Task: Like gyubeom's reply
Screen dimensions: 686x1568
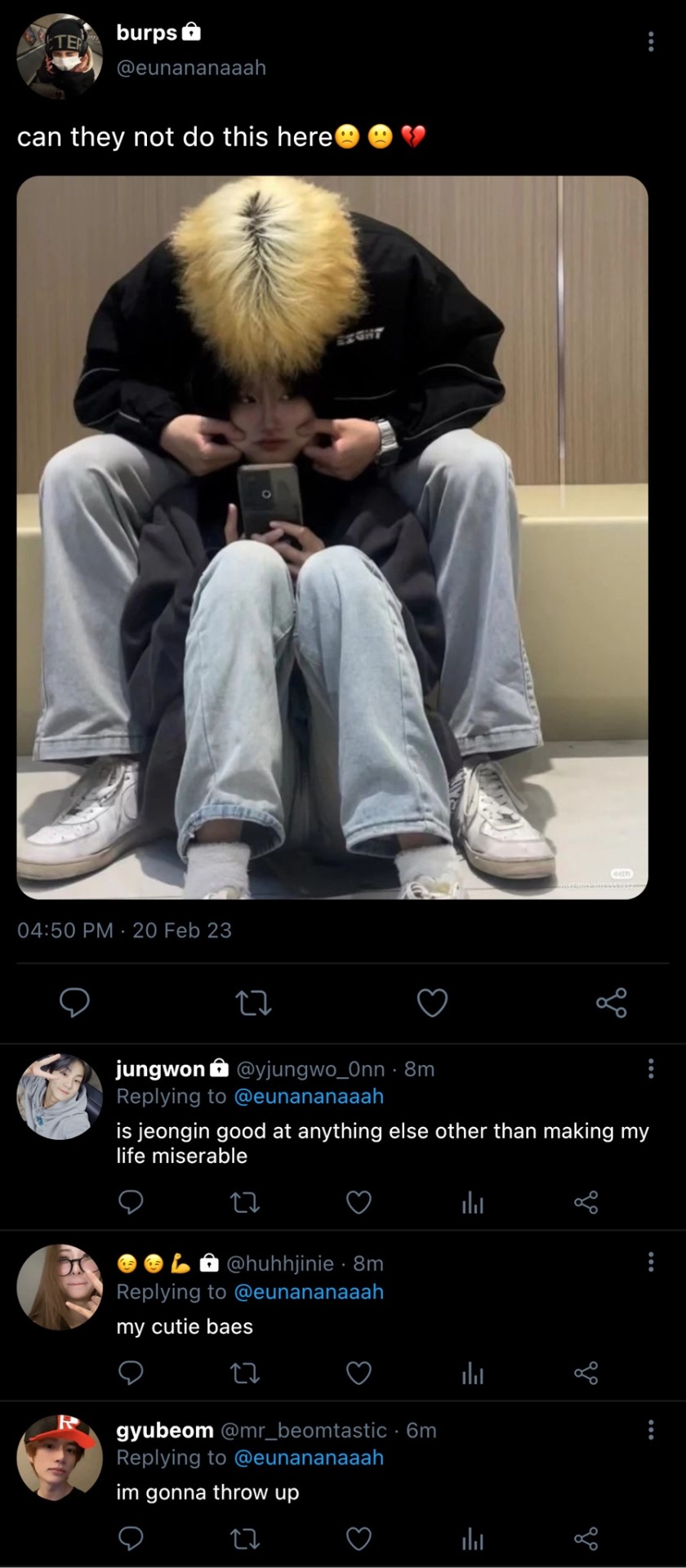Action: (359, 1539)
